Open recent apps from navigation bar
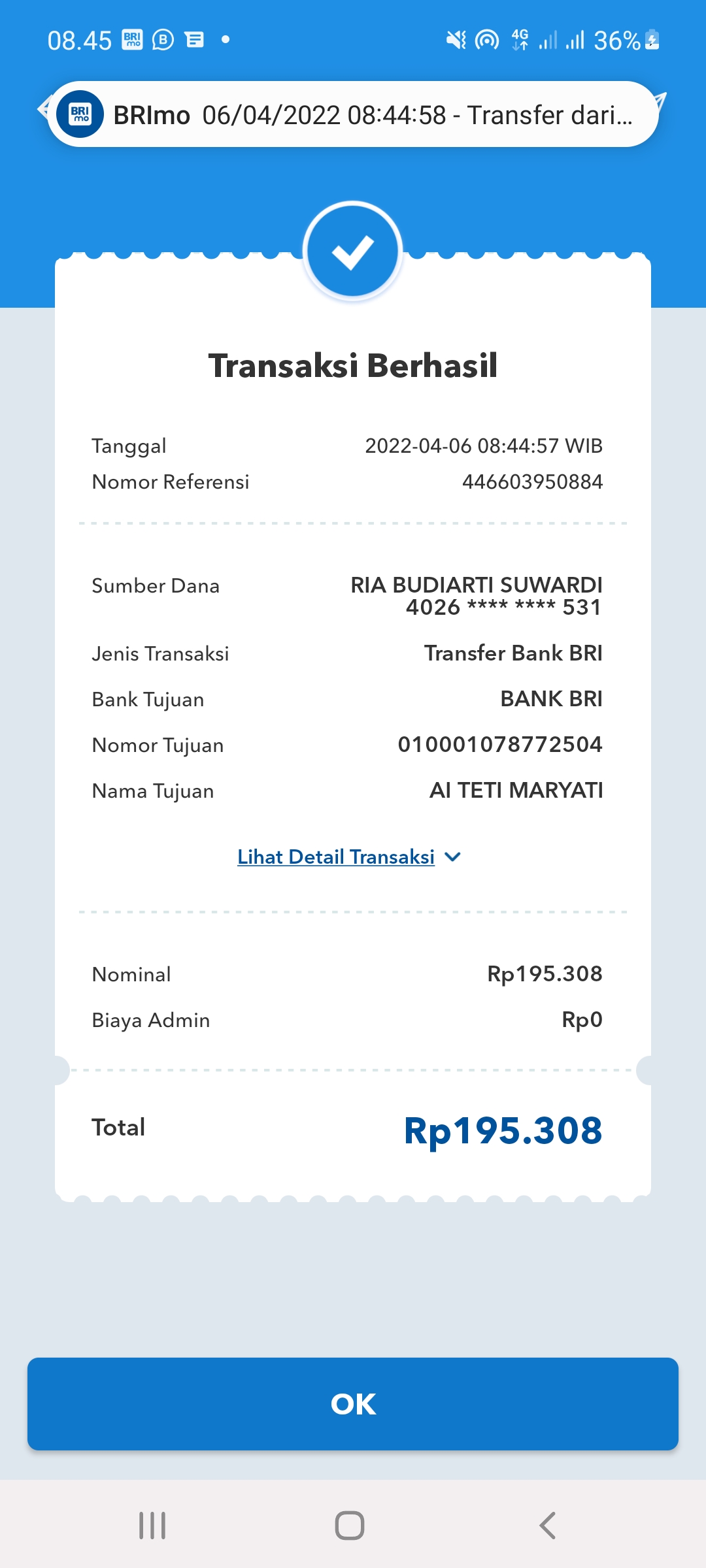Screen dimensions: 706x1568 pyautogui.click(x=152, y=1526)
